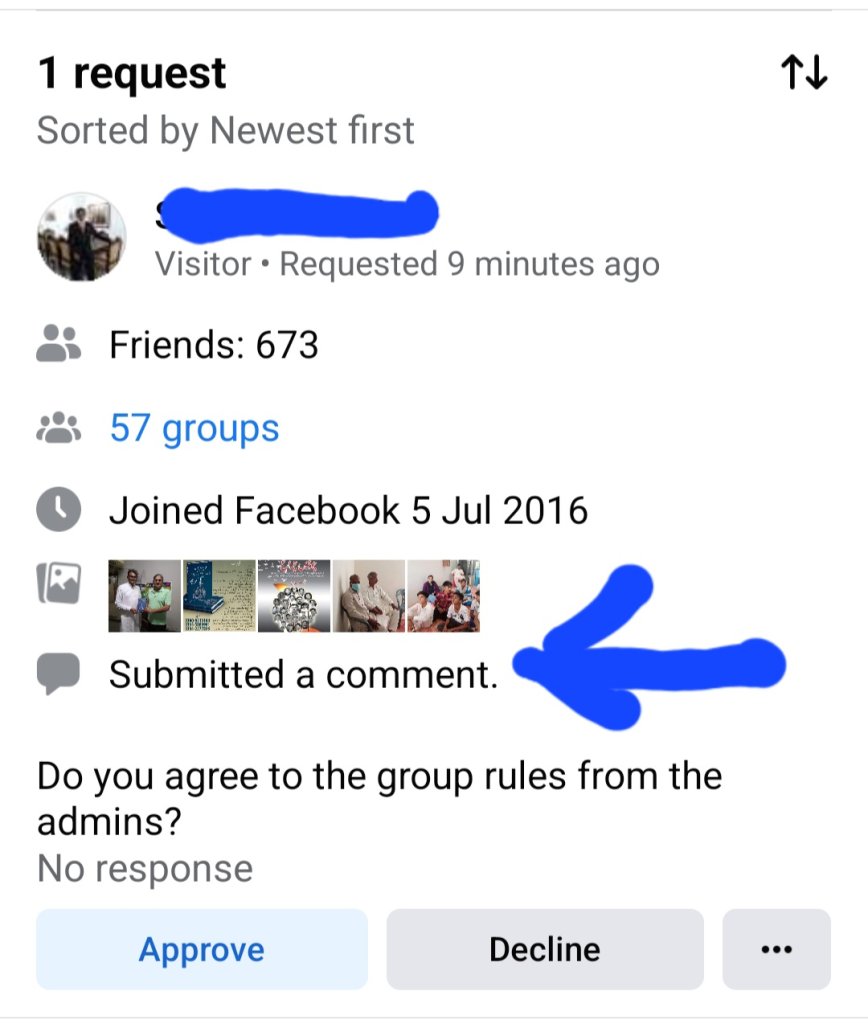Approve the membership request
Viewport: 868px width, 1024px height.
(x=202, y=949)
